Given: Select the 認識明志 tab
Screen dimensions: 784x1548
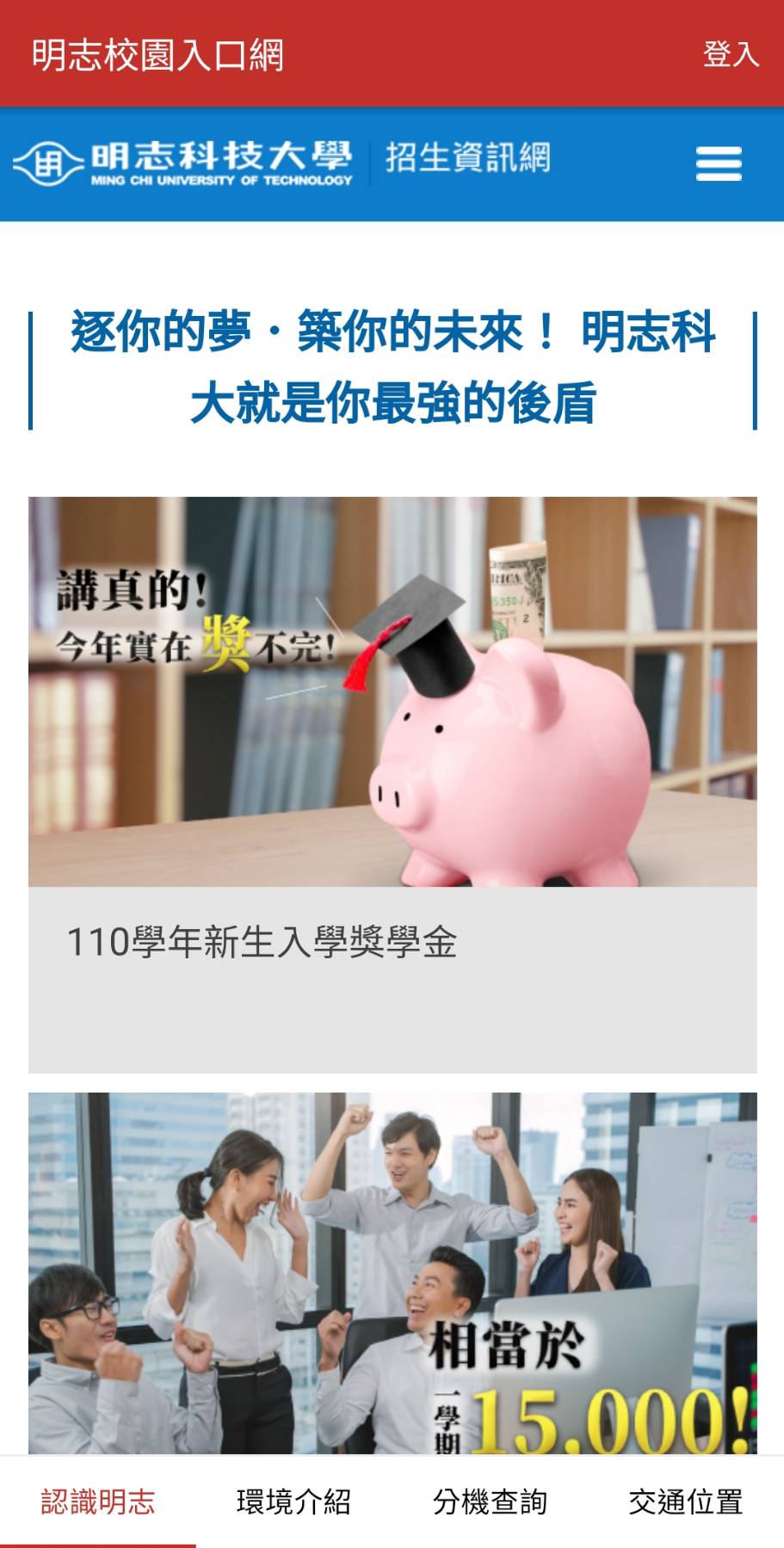Looking at the screenshot, I should (x=98, y=1502).
